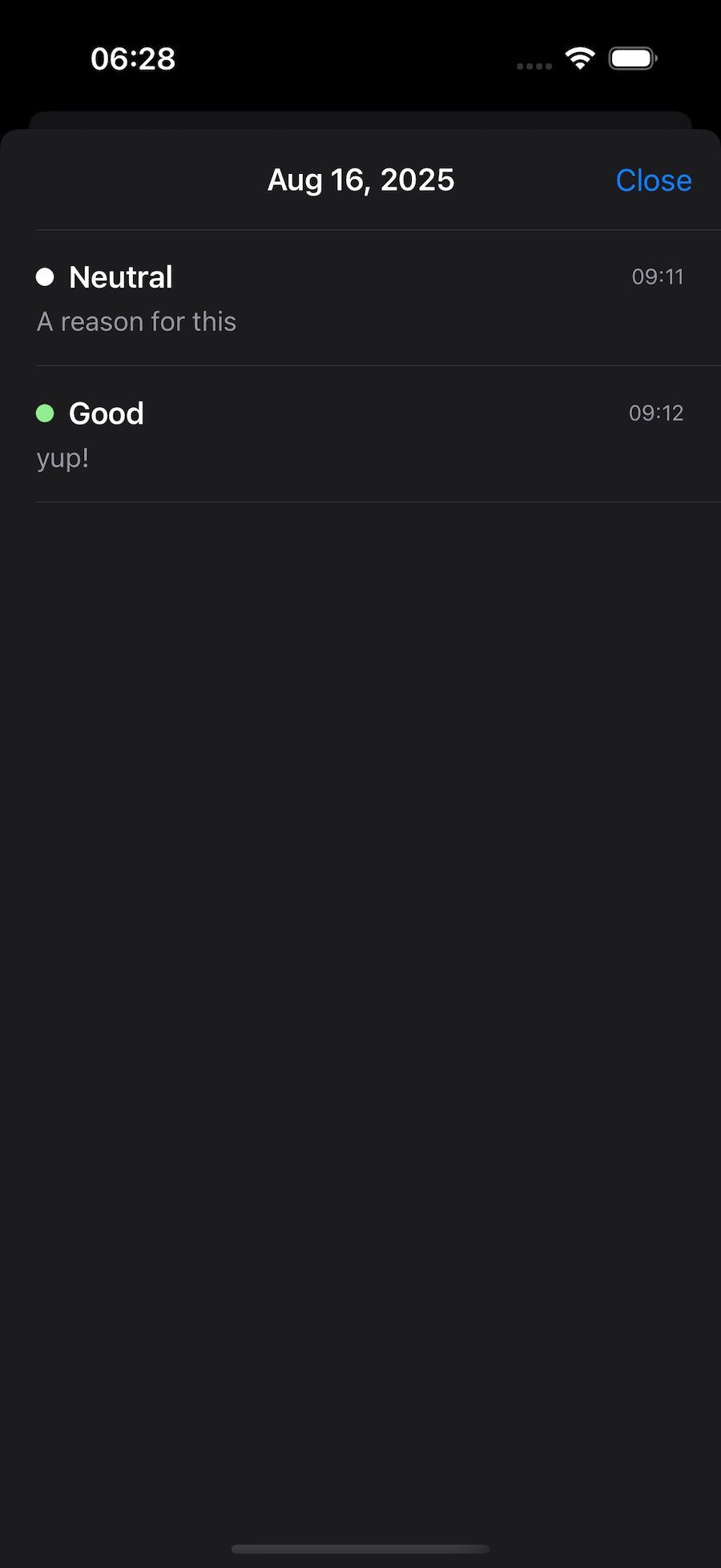
Task: Select the Good mood entry
Action: click(x=360, y=434)
